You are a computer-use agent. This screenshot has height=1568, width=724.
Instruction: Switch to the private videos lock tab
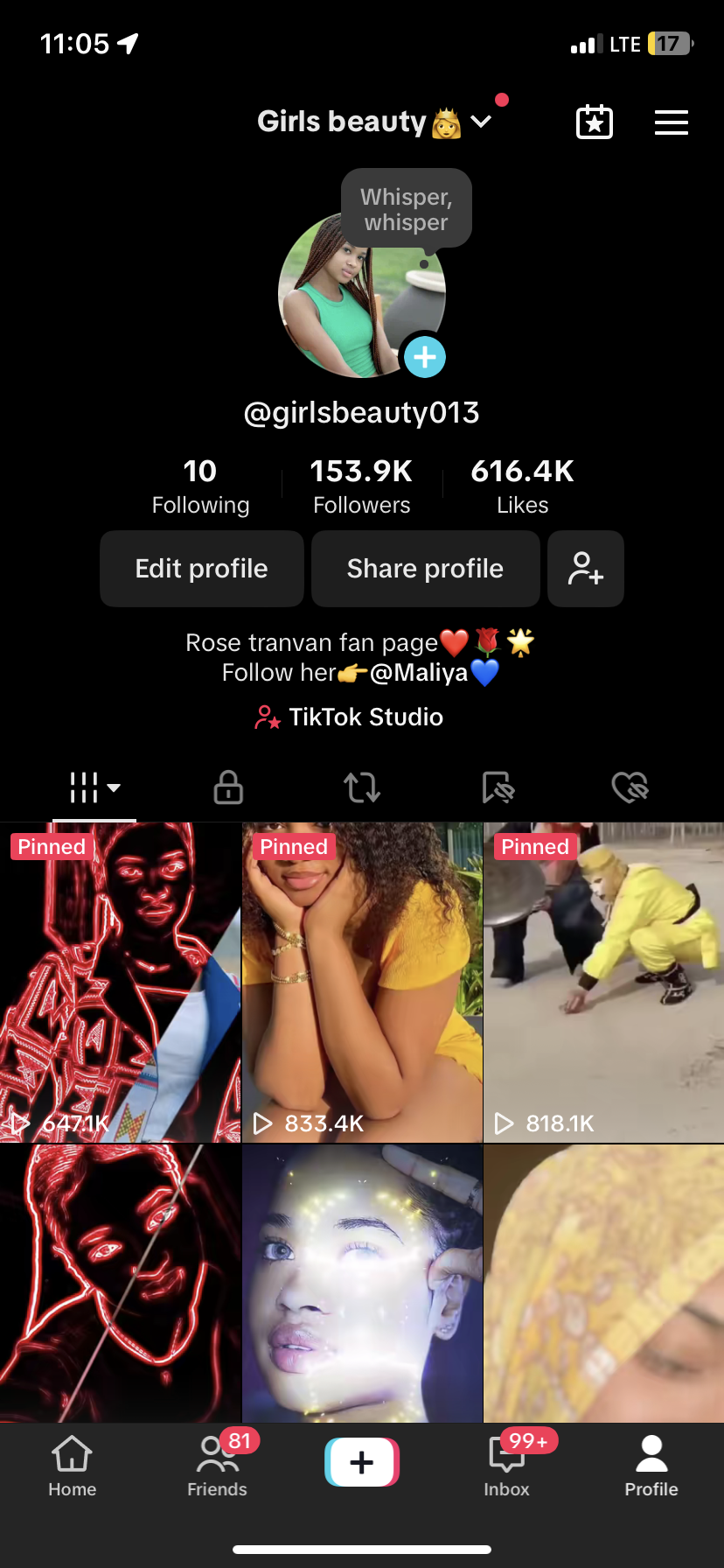pos(228,787)
